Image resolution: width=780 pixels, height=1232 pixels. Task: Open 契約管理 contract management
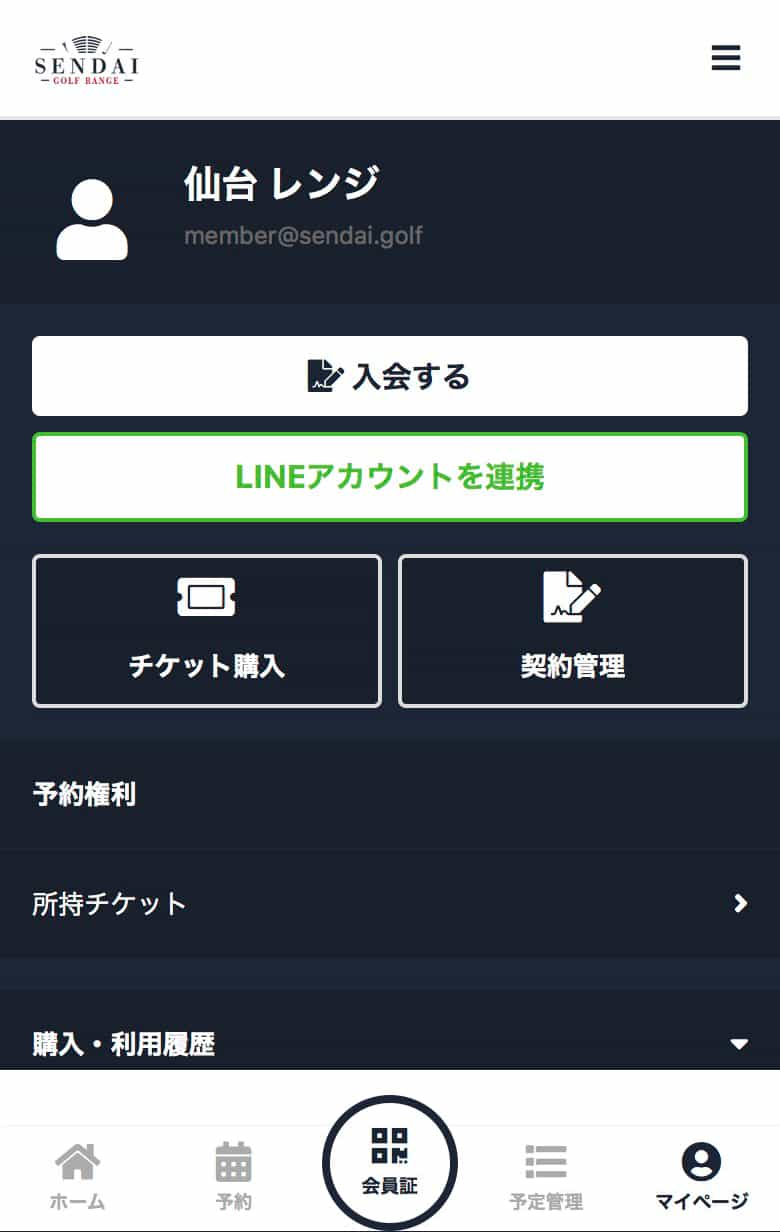point(573,631)
